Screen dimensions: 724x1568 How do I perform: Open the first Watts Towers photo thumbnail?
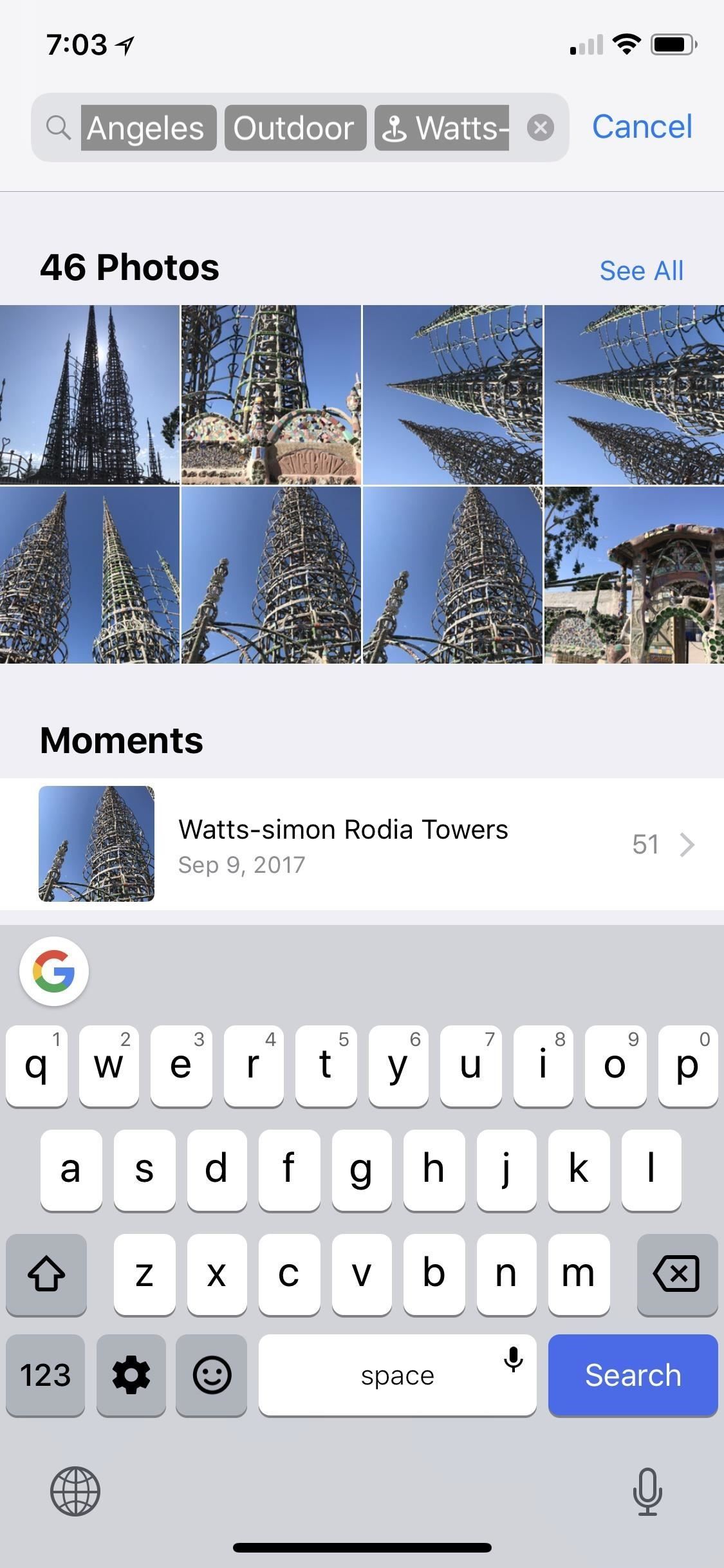[x=89, y=395]
